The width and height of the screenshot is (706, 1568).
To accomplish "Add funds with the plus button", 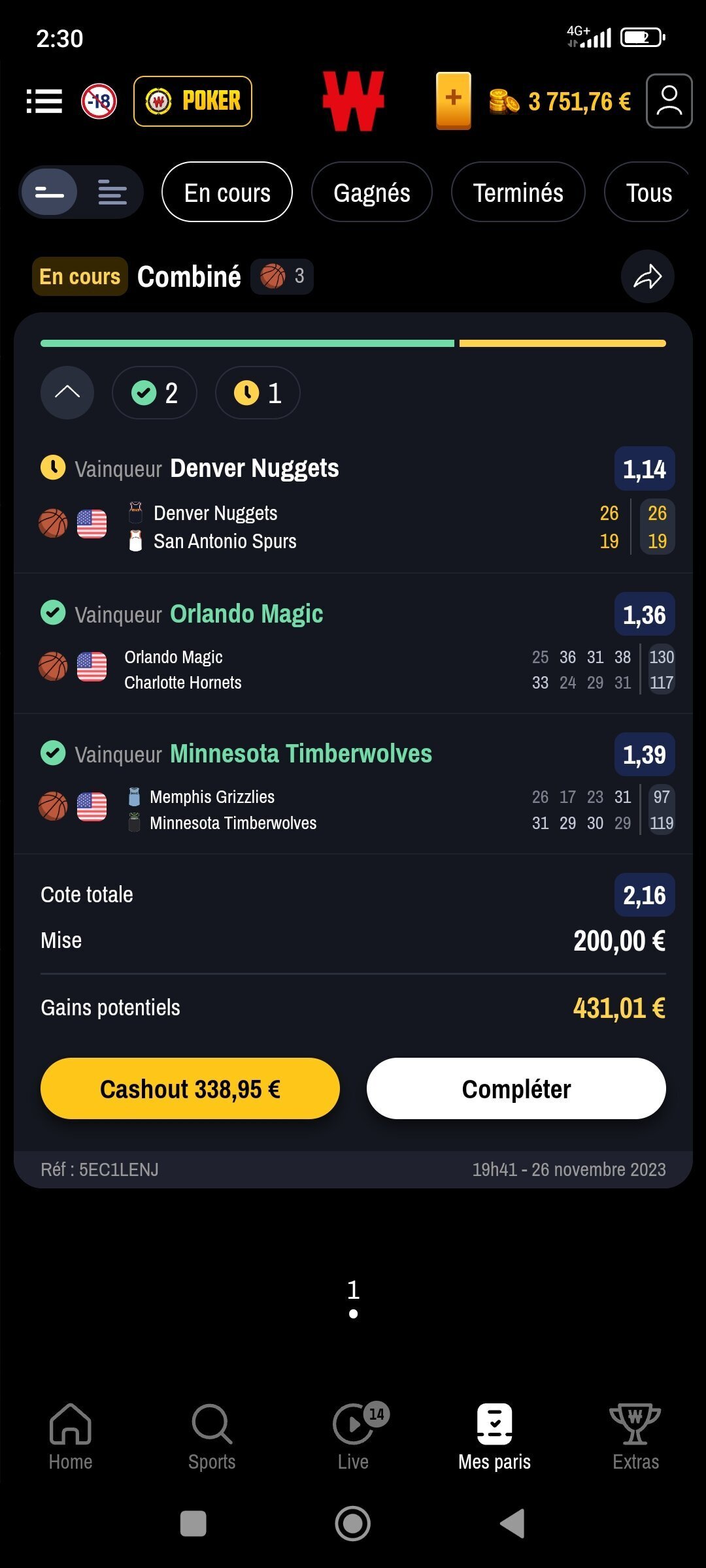I will tap(453, 101).
